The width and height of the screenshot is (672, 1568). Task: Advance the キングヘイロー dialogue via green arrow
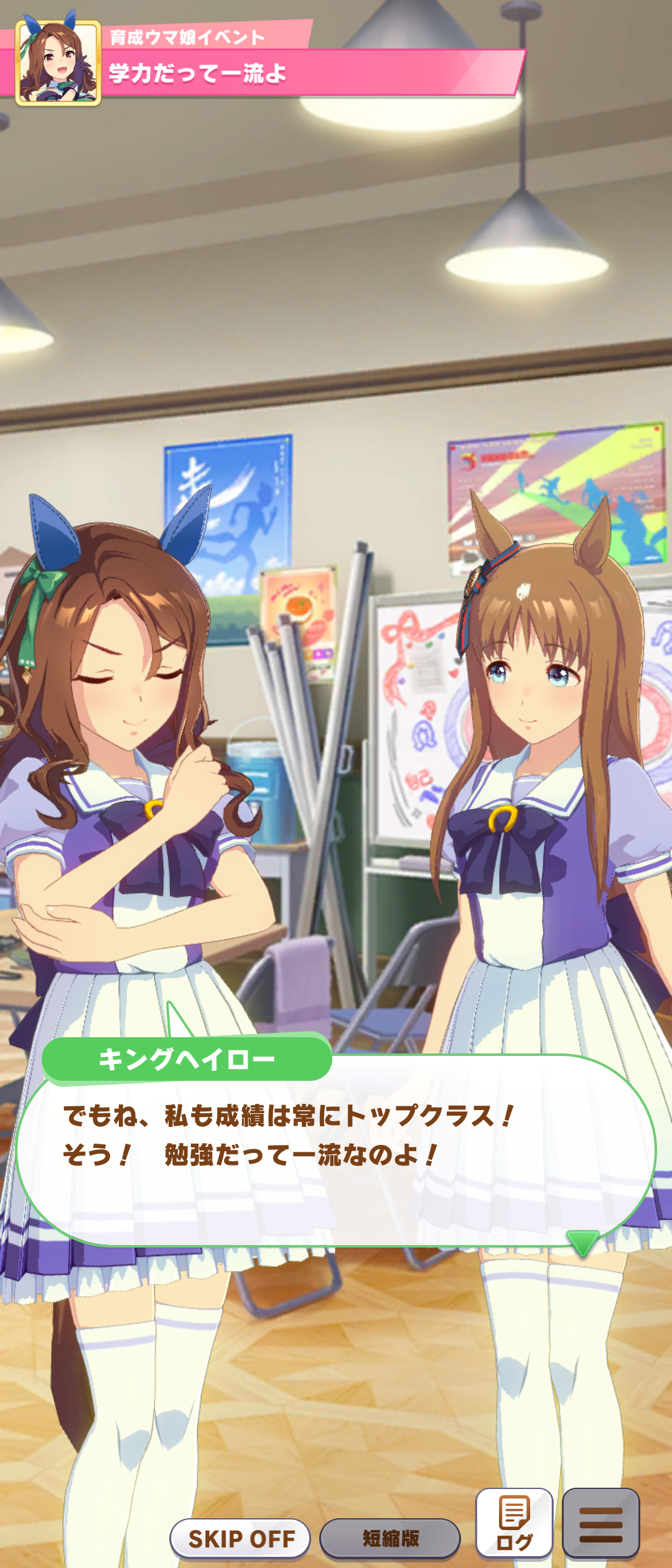point(583,1243)
